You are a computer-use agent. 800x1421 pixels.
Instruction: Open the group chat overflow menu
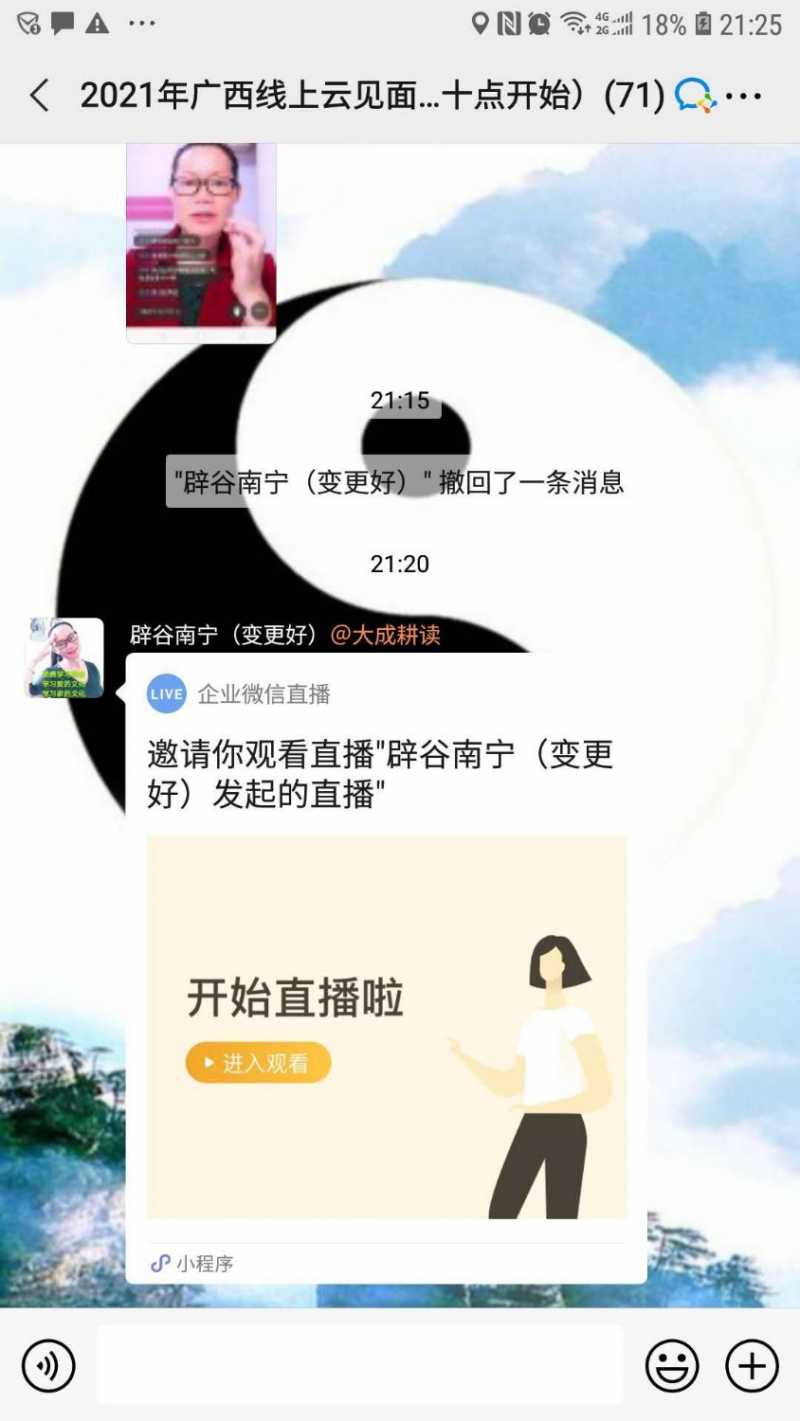(743, 96)
